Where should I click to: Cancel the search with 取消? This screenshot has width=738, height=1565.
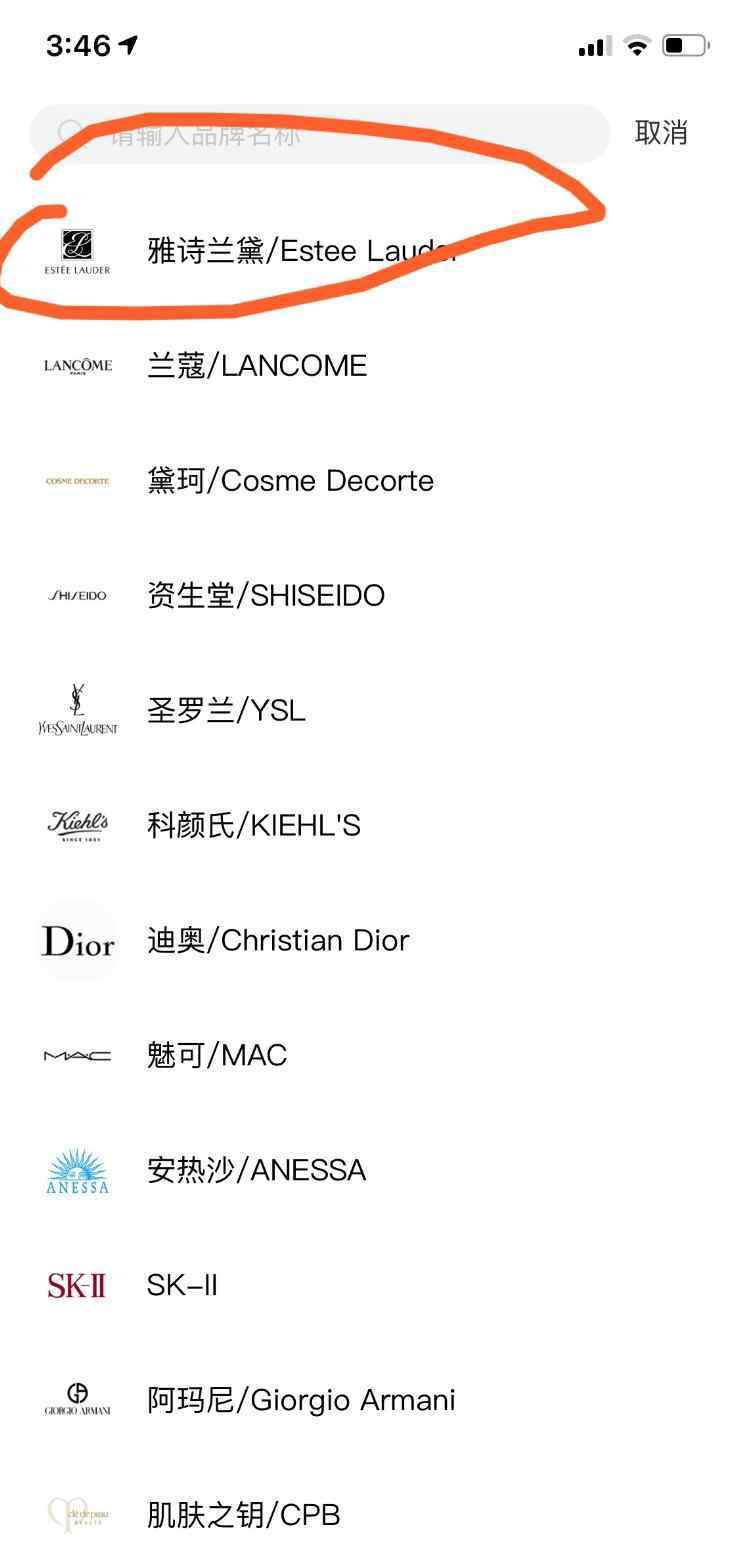(661, 133)
